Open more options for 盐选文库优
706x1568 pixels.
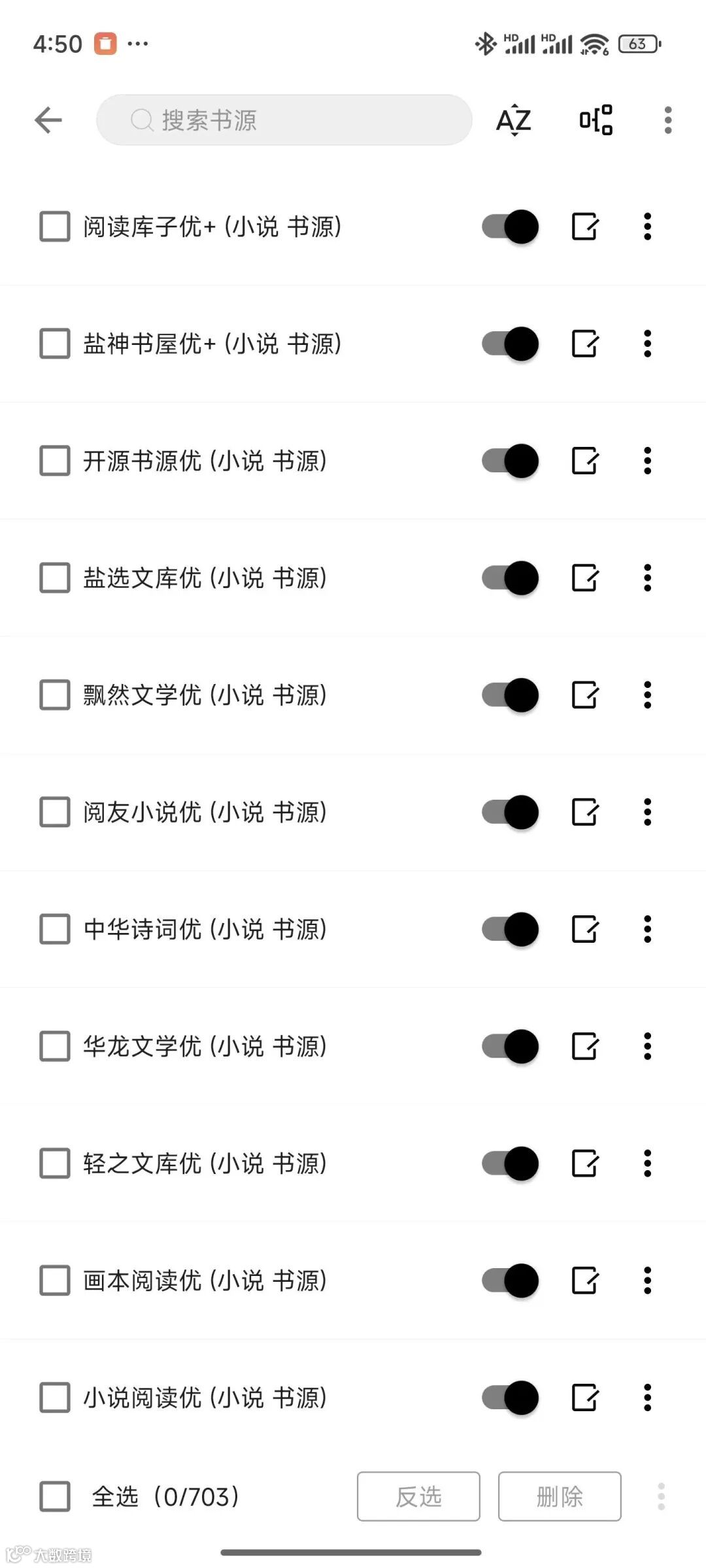point(647,578)
